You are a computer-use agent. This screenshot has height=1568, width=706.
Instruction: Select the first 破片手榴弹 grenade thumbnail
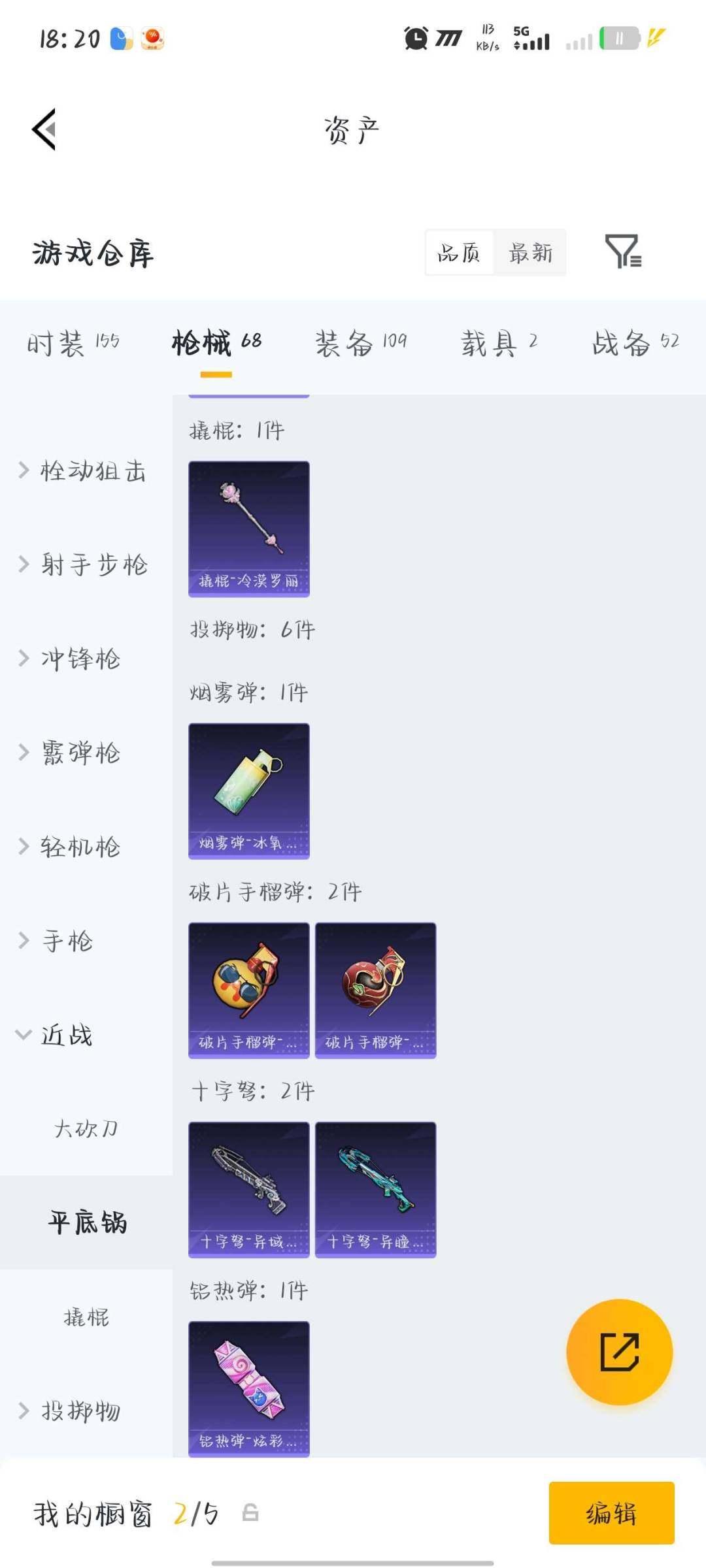(248, 988)
